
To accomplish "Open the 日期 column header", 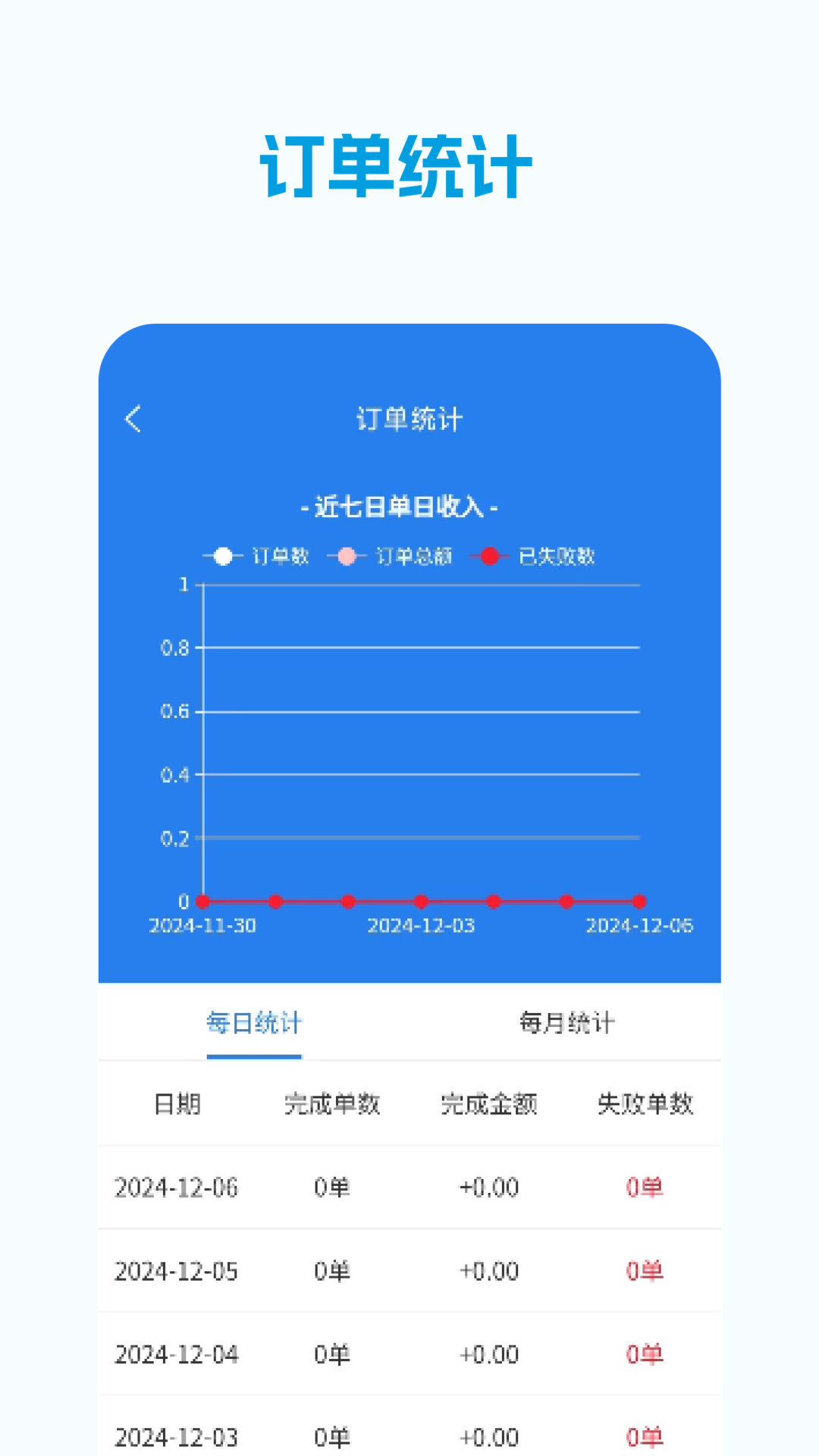I will point(177,1105).
